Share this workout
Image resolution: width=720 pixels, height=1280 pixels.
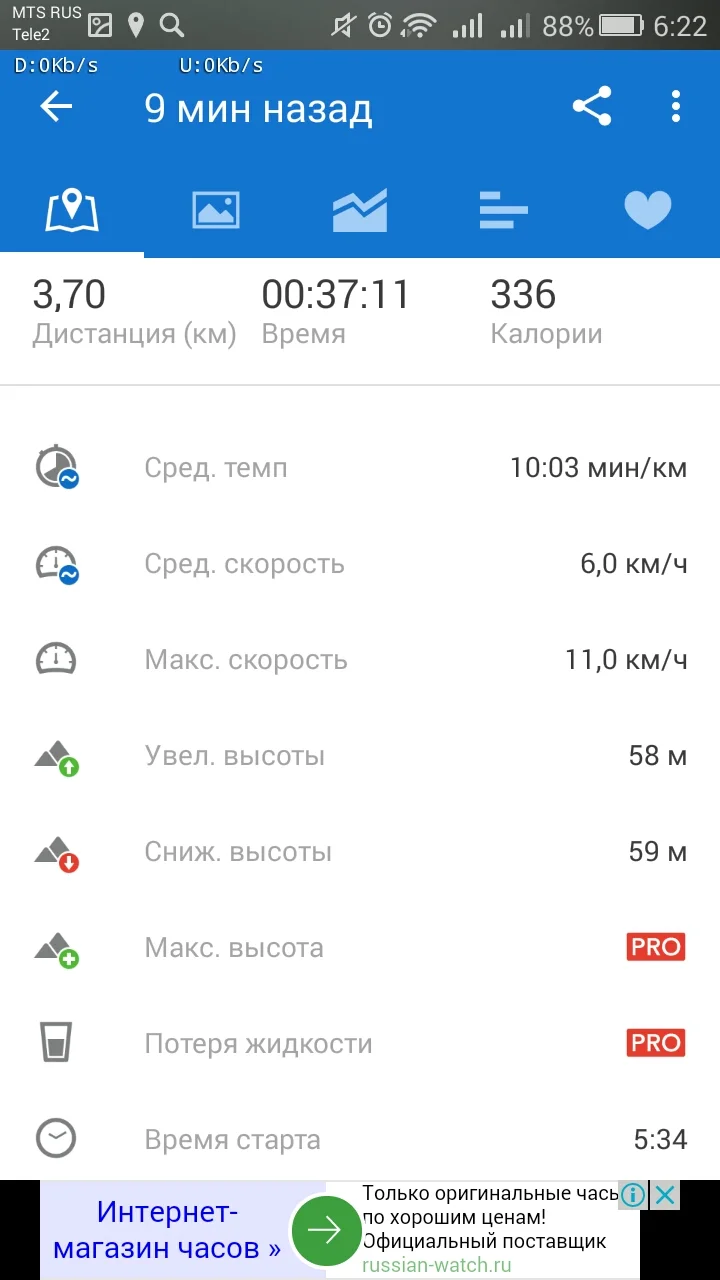pyautogui.click(x=592, y=106)
